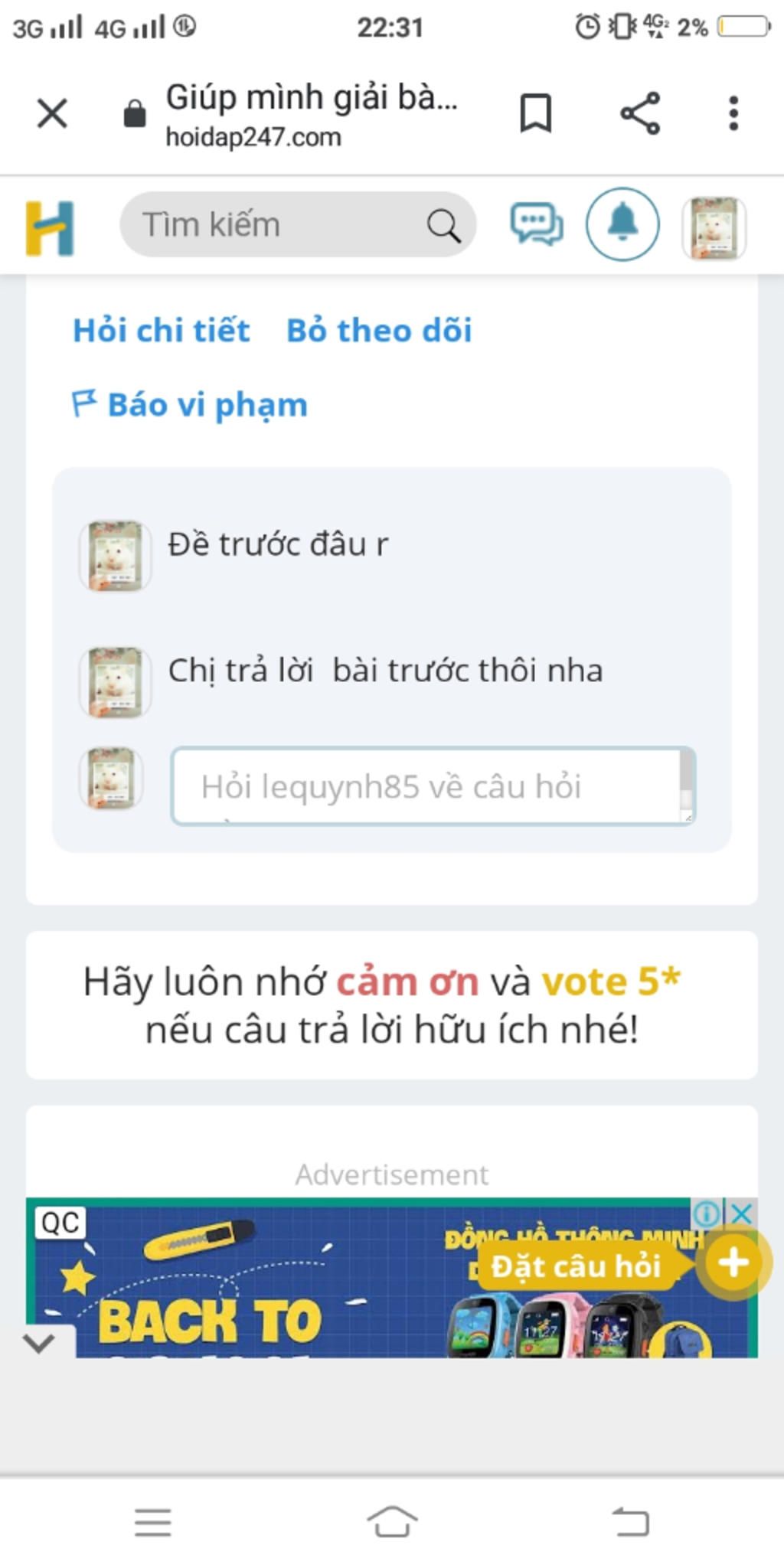
Task: Close the browser tab with X
Action: tap(52, 114)
